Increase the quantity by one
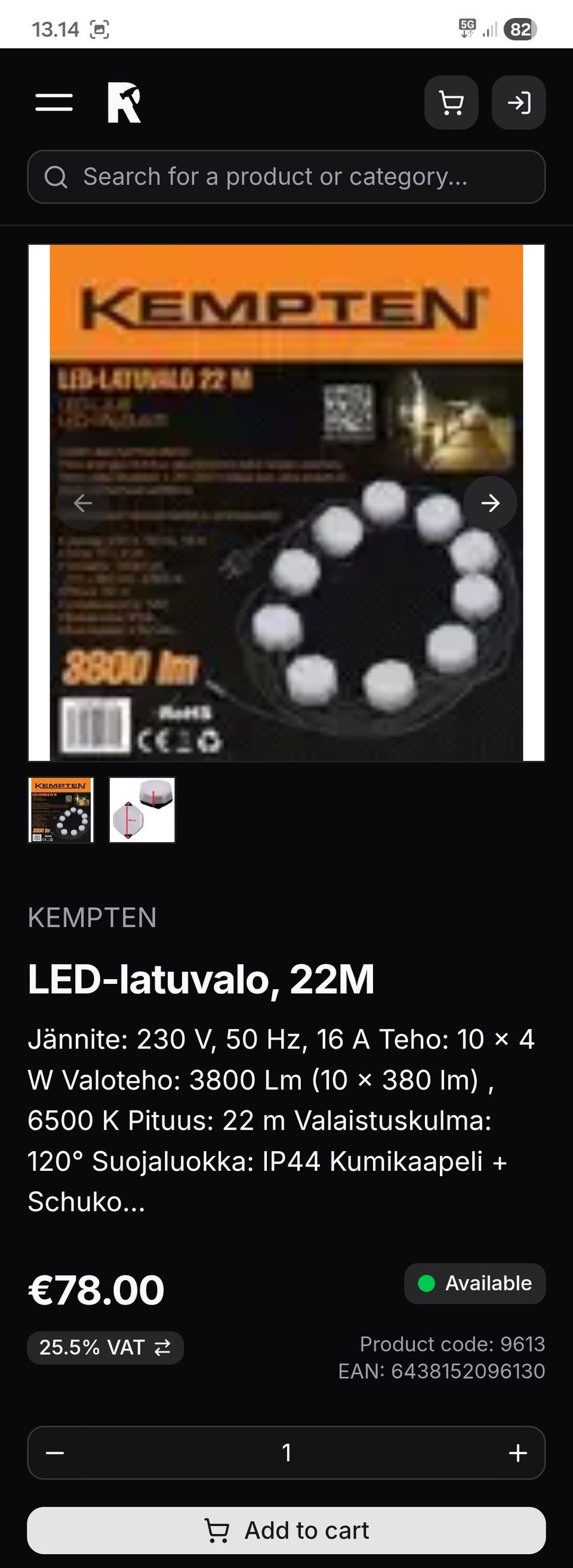Viewport: 573px width, 1568px height. pyautogui.click(x=517, y=1453)
